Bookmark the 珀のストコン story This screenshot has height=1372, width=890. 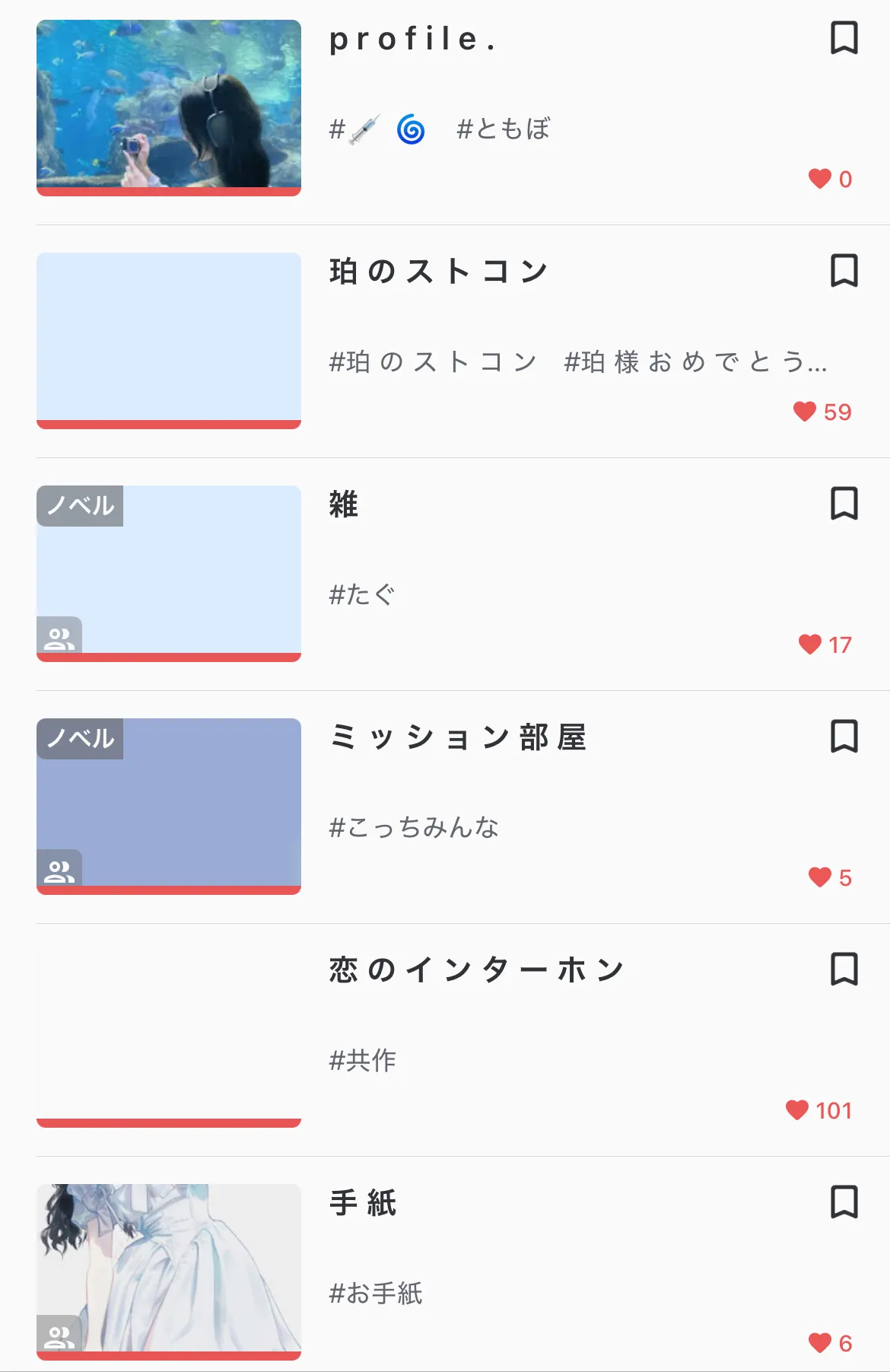844,271
